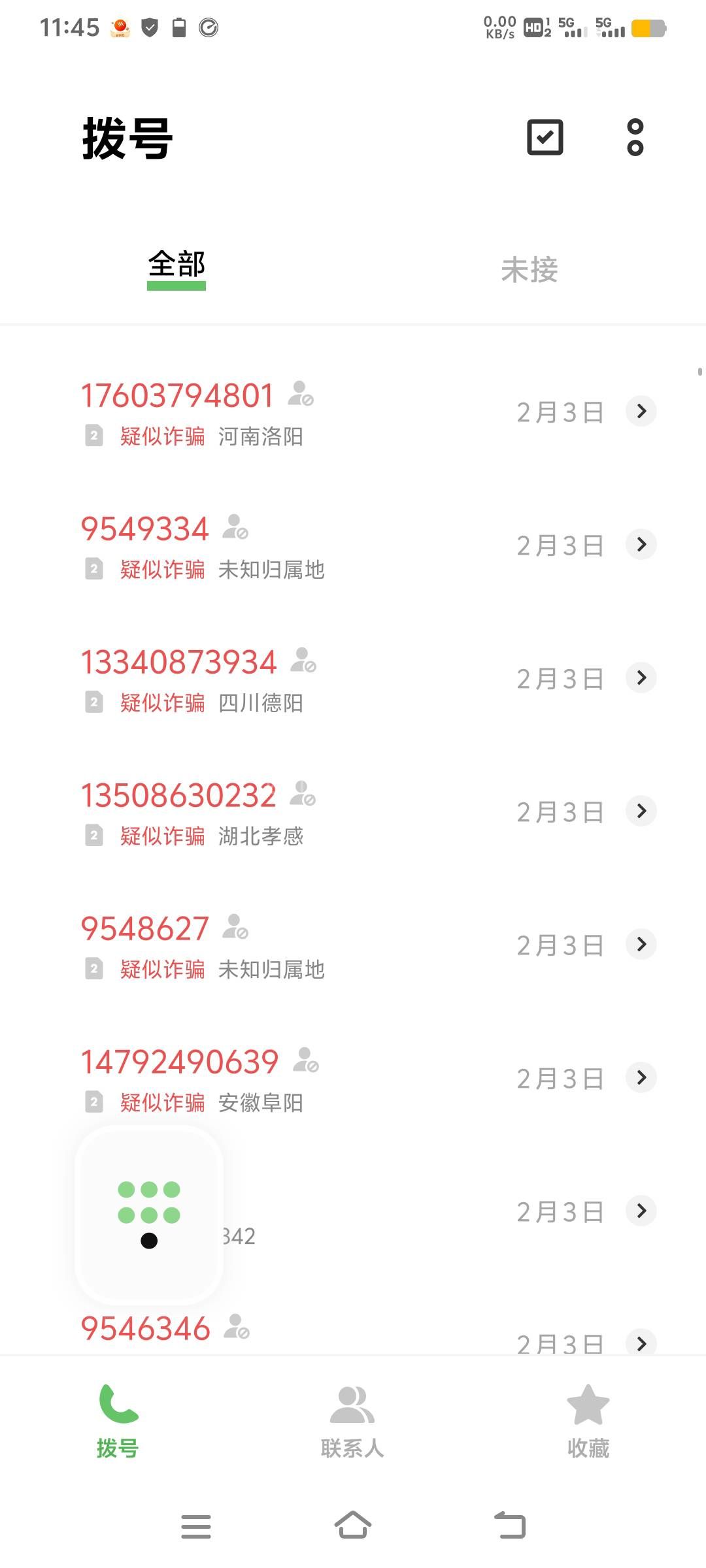Navigate back with the system back button
Viewport: 706px width, 1568px height.
click(x=510, y=1526)
